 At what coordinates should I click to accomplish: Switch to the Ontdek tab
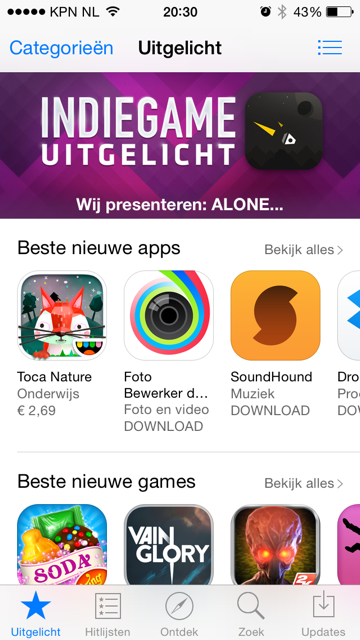179,613
